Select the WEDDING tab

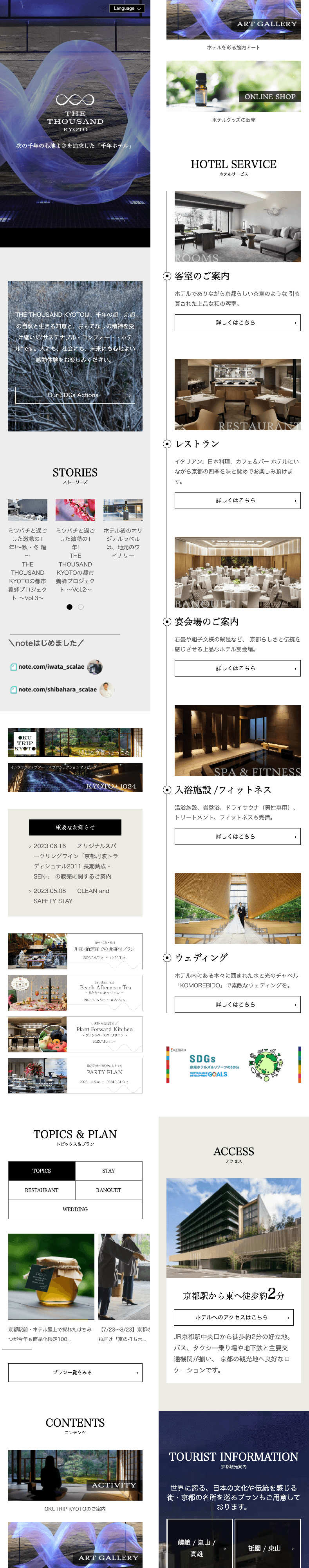pos(75,1209)
